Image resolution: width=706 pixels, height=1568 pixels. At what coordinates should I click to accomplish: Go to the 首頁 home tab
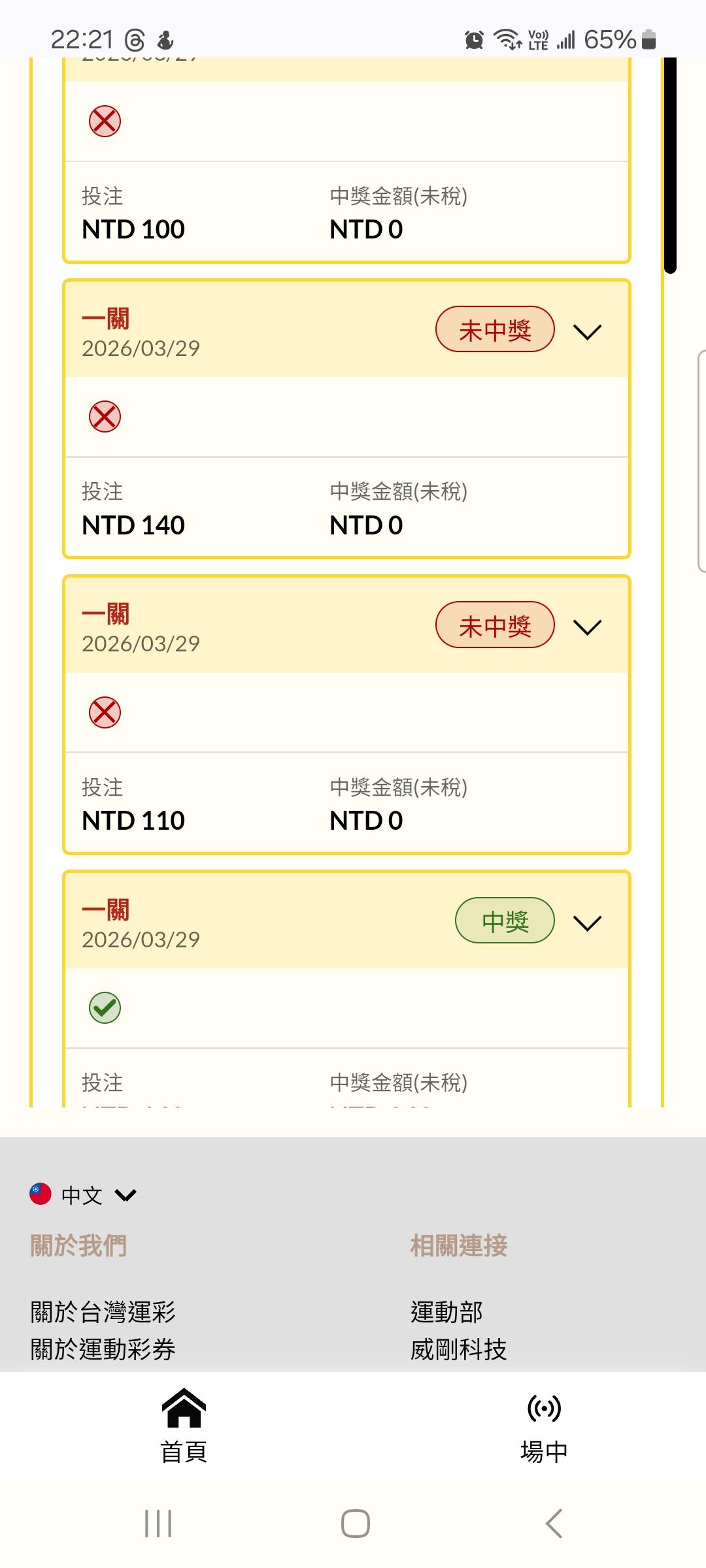pos(184,1426)
